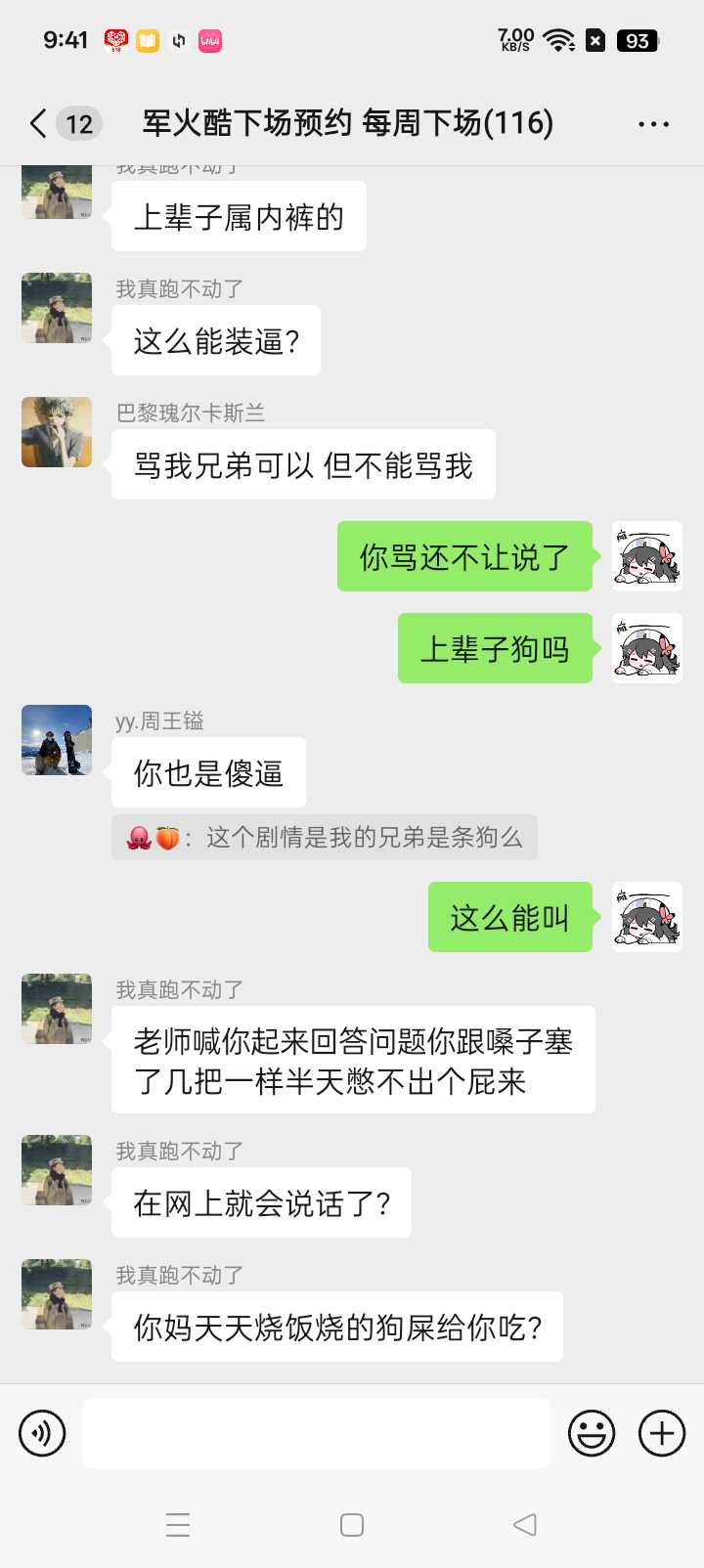Open the avatar beside 在网上就会说话了？
704x1568 pixels.
(x=57, y=1170)
